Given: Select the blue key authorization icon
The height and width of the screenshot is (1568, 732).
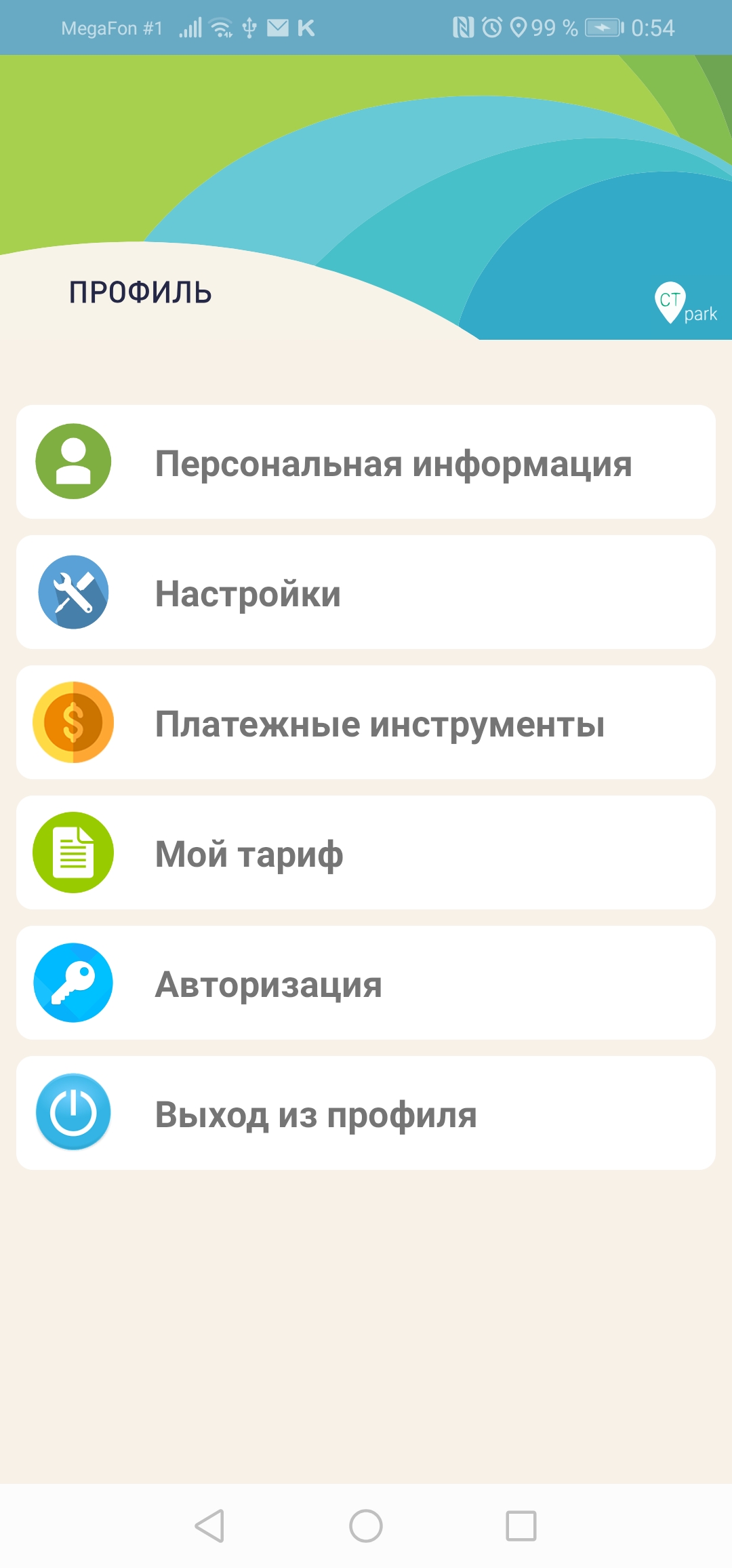Looking at the screenshot, I should click(x=73, y=983).
